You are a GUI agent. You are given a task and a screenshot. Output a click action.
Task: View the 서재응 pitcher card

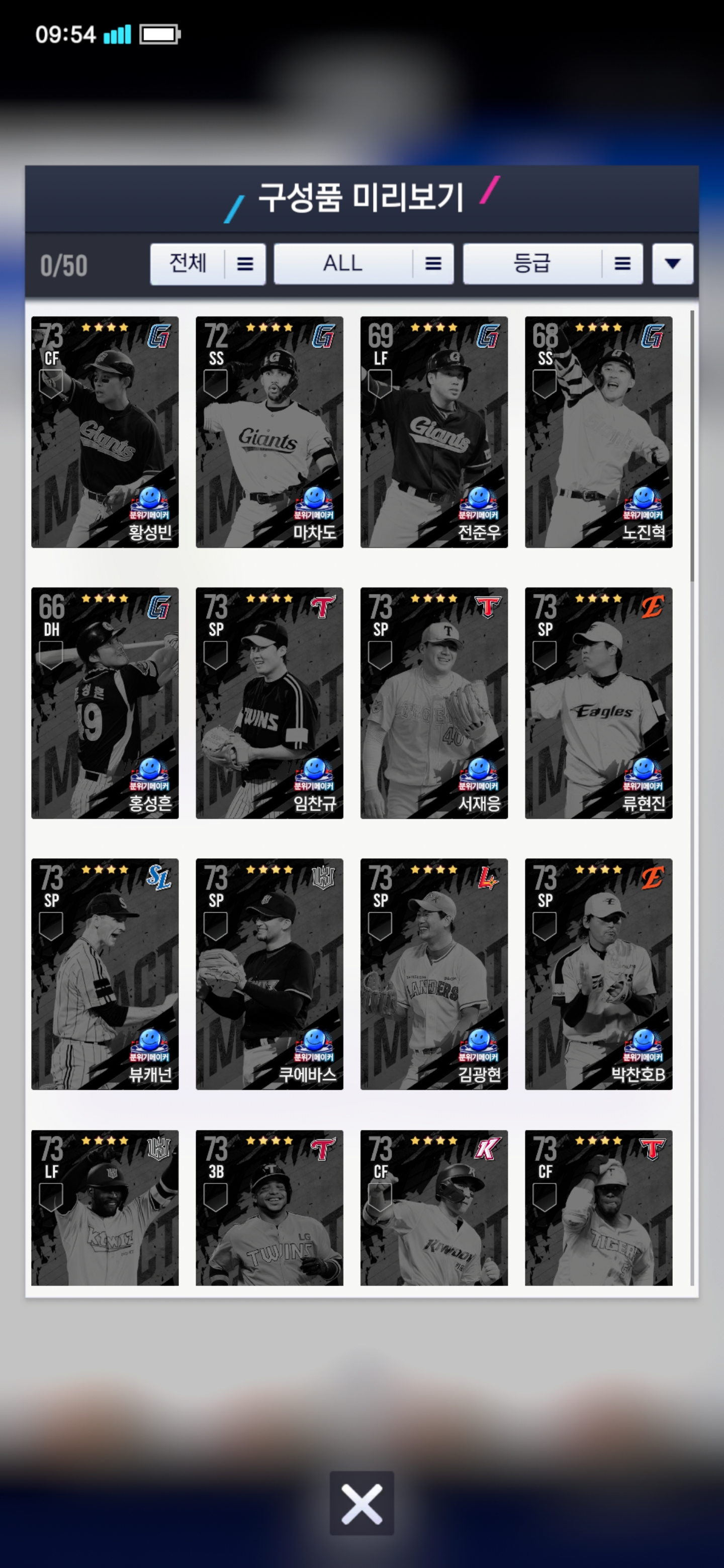[x=433, y=703]
